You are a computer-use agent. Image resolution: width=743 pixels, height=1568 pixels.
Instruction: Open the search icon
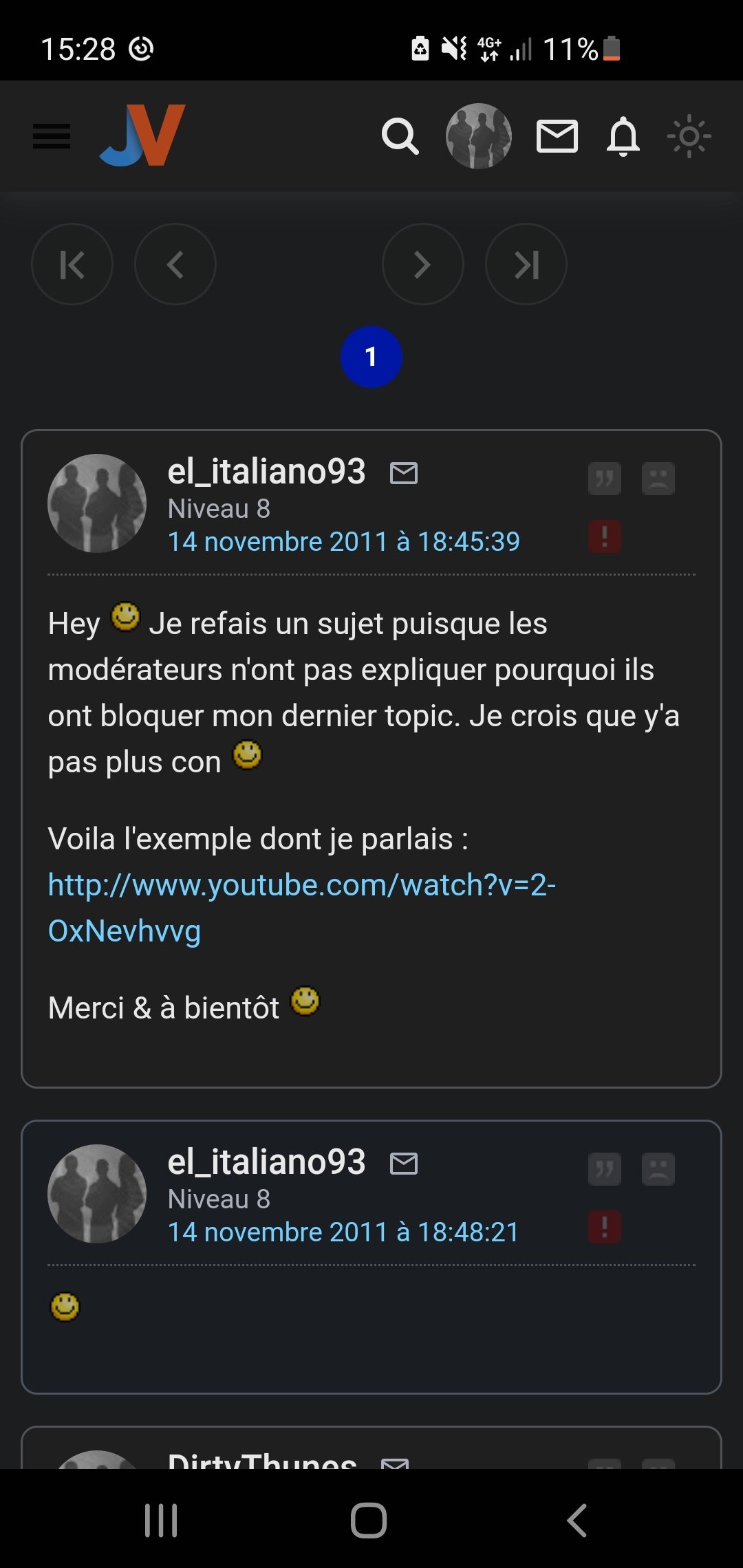pyautogui.click(x=400, y=136)
